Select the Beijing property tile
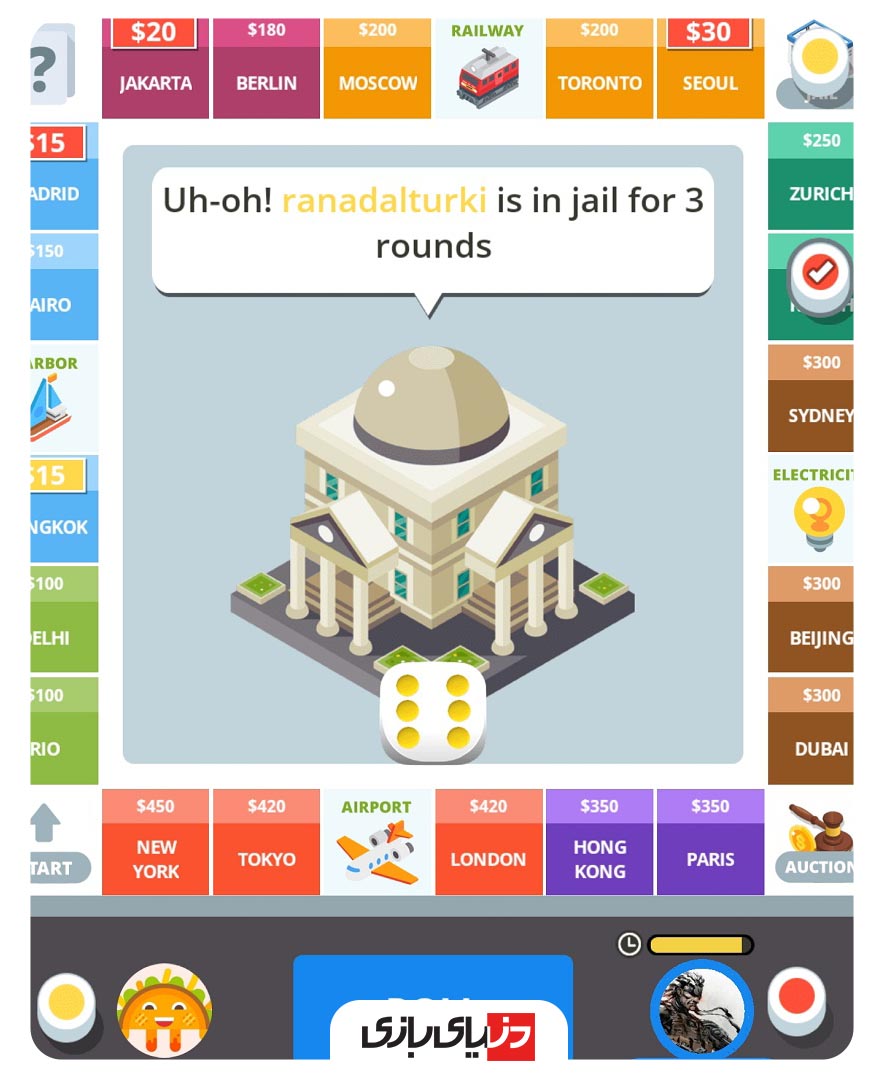Screen dimensions: 884x1080 pos(812,619)
